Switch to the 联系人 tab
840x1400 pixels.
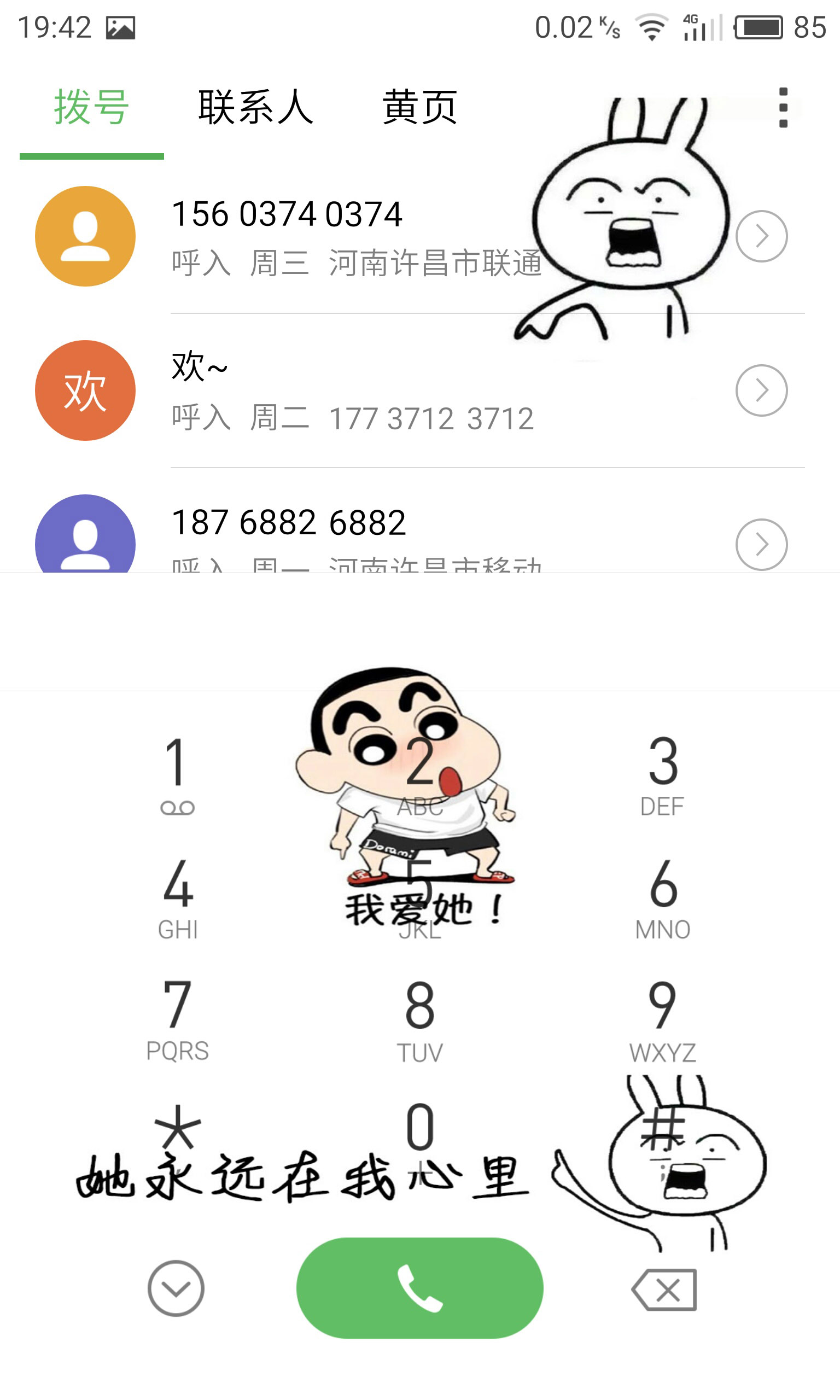[x=256, y=107]
